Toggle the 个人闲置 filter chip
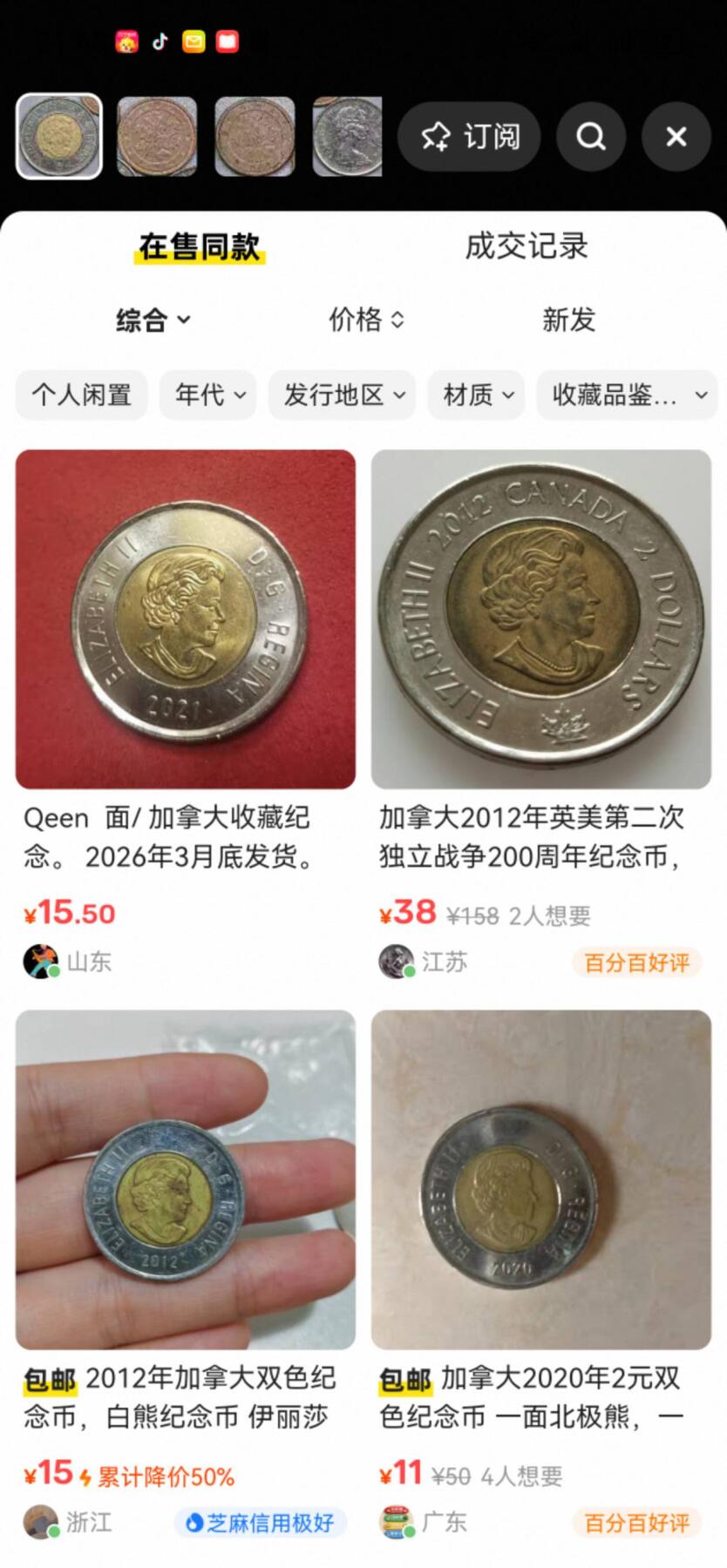The height and width of the screenshot is (1568, 727). (x=81, y=395)
